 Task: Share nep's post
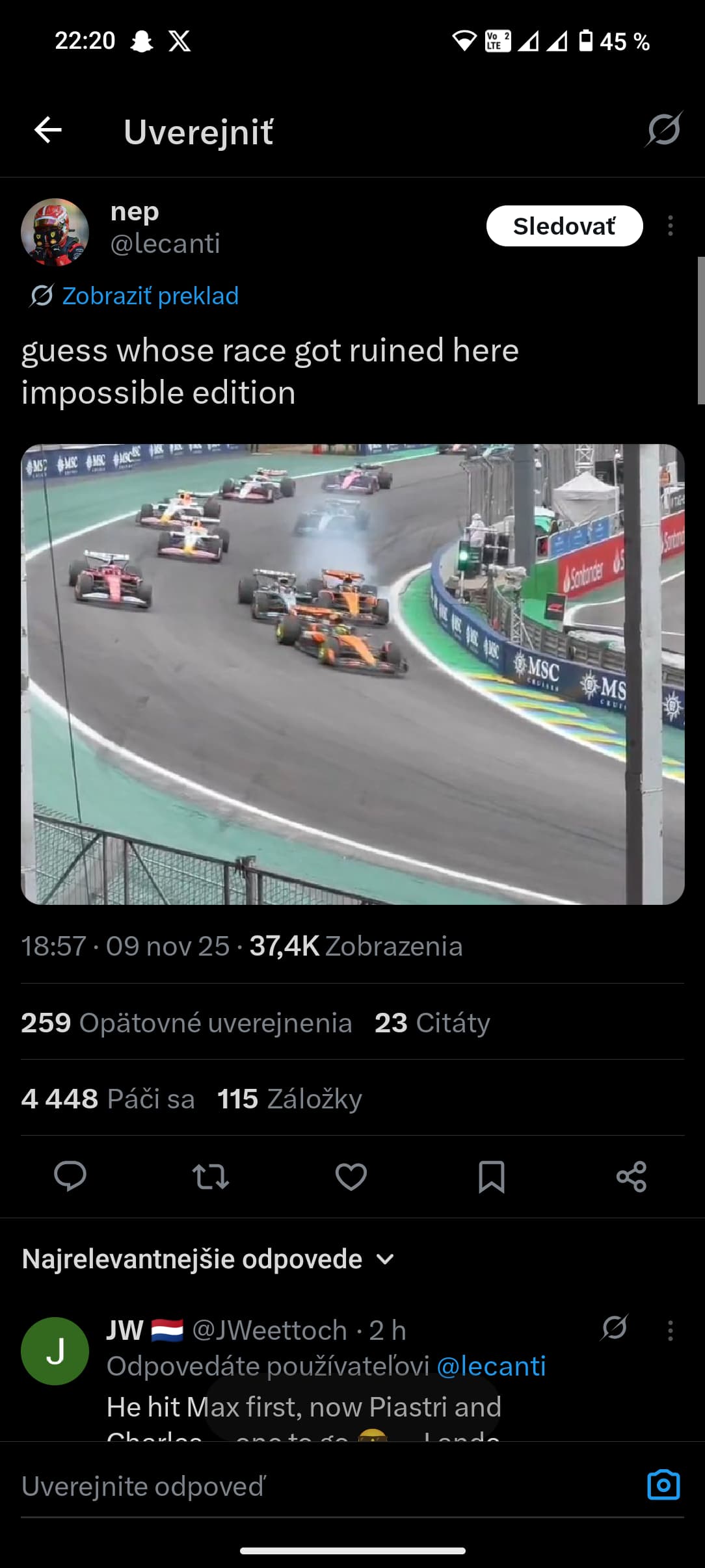coord(632,1176)
